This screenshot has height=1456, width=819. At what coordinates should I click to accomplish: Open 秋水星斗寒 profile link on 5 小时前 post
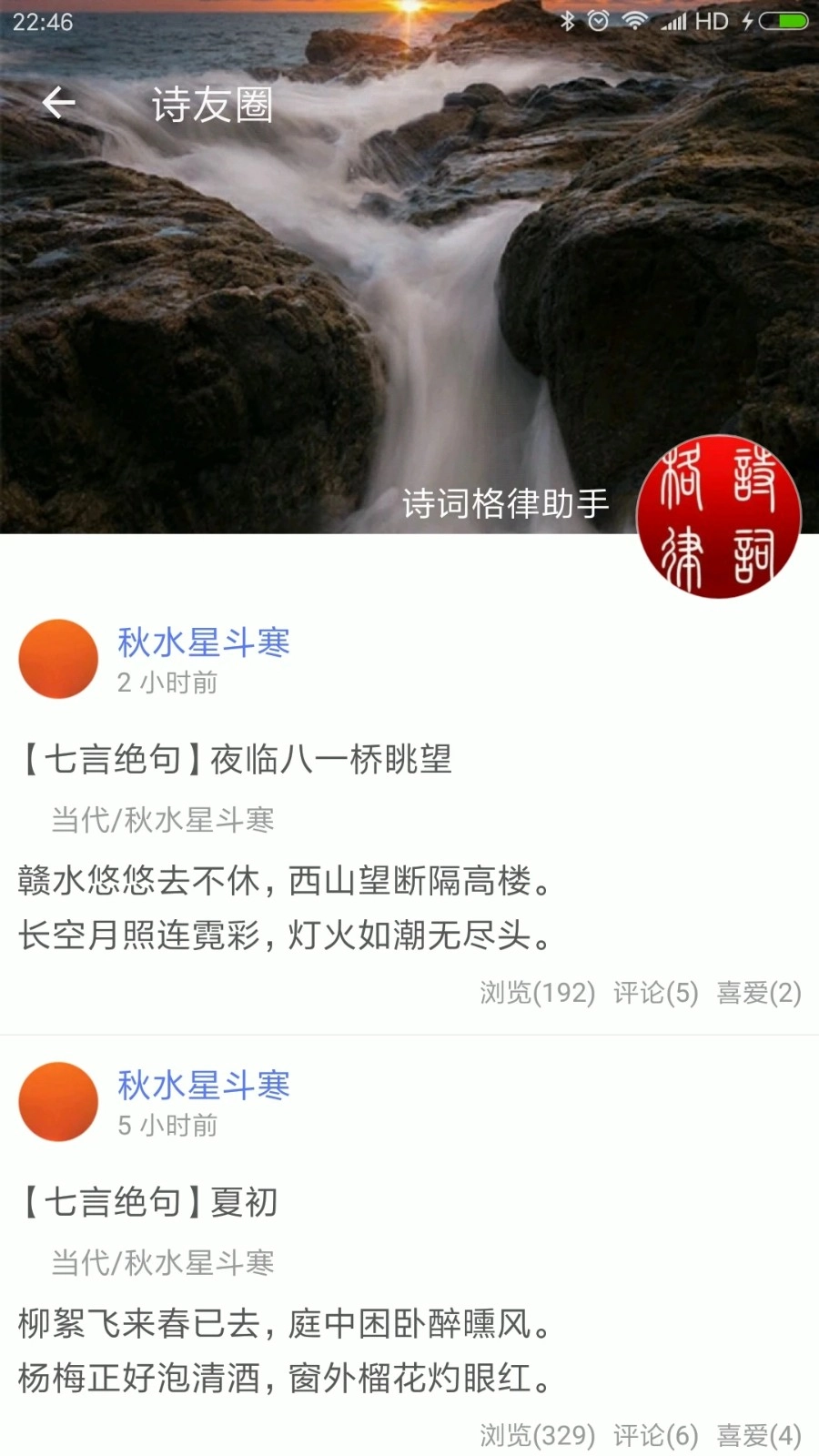pyautogui.click(x=203, y=1085)
